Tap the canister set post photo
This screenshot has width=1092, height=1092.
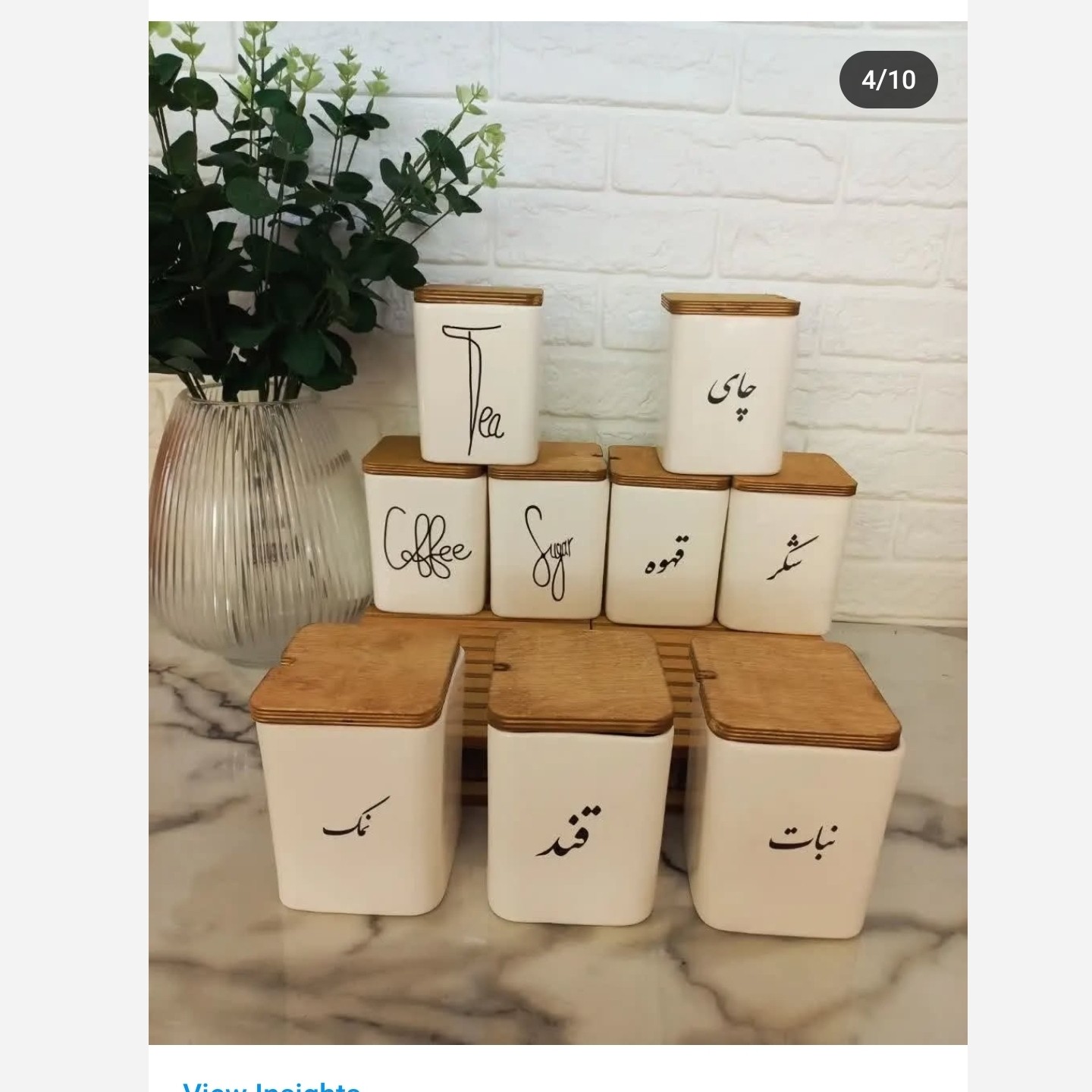click(557, 532)
